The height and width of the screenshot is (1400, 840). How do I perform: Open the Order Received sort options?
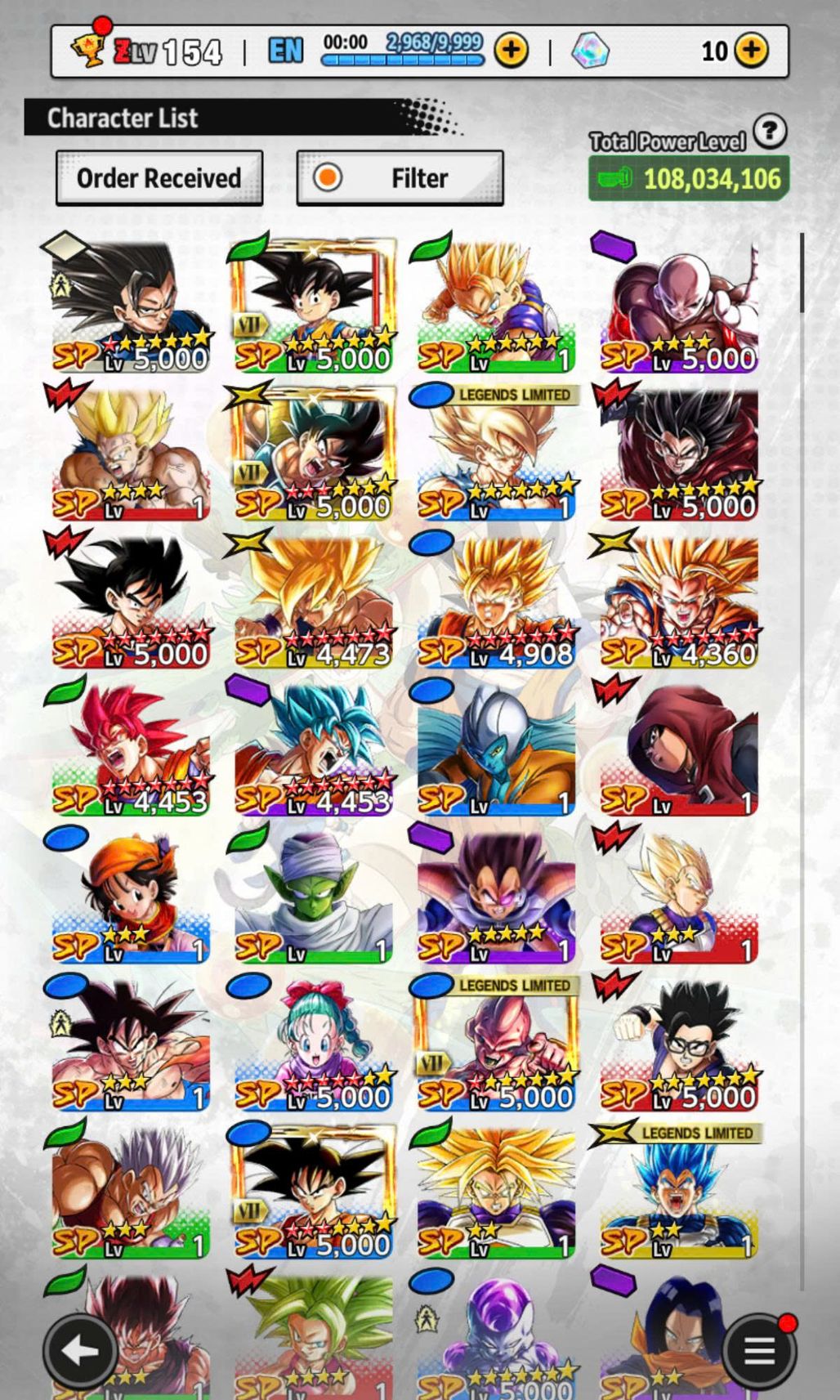(159, 177)
